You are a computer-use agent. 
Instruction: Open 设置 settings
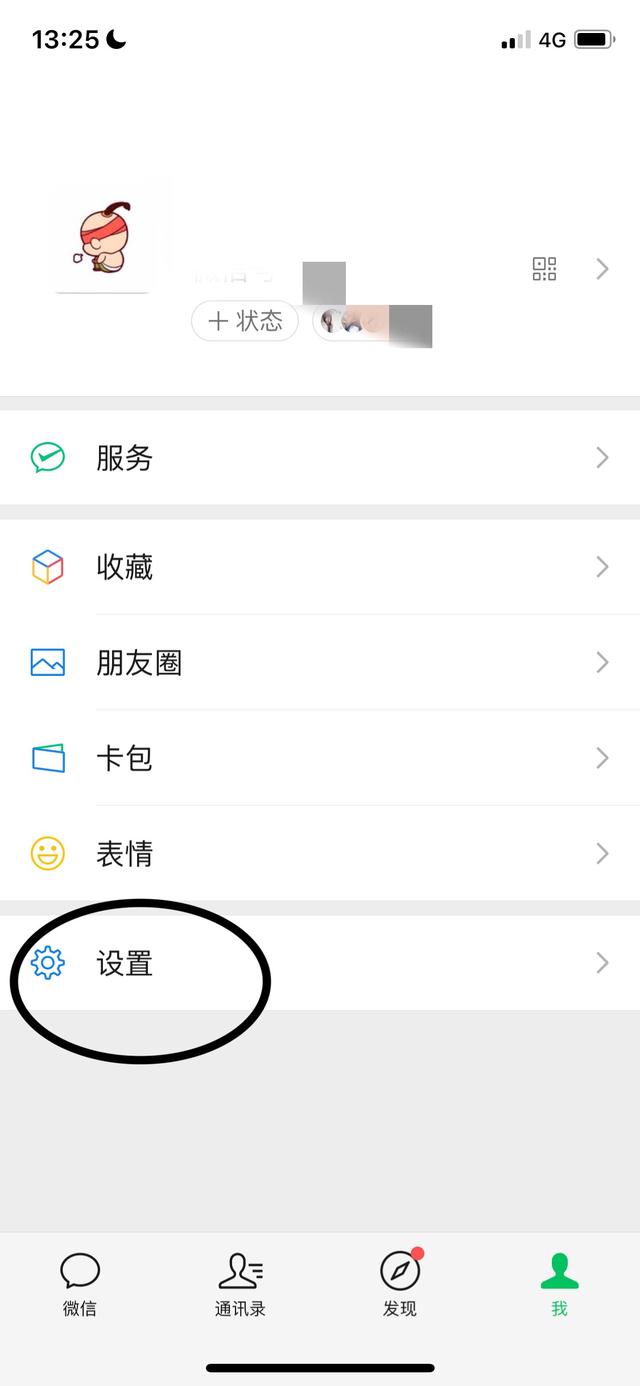(320, 963)
